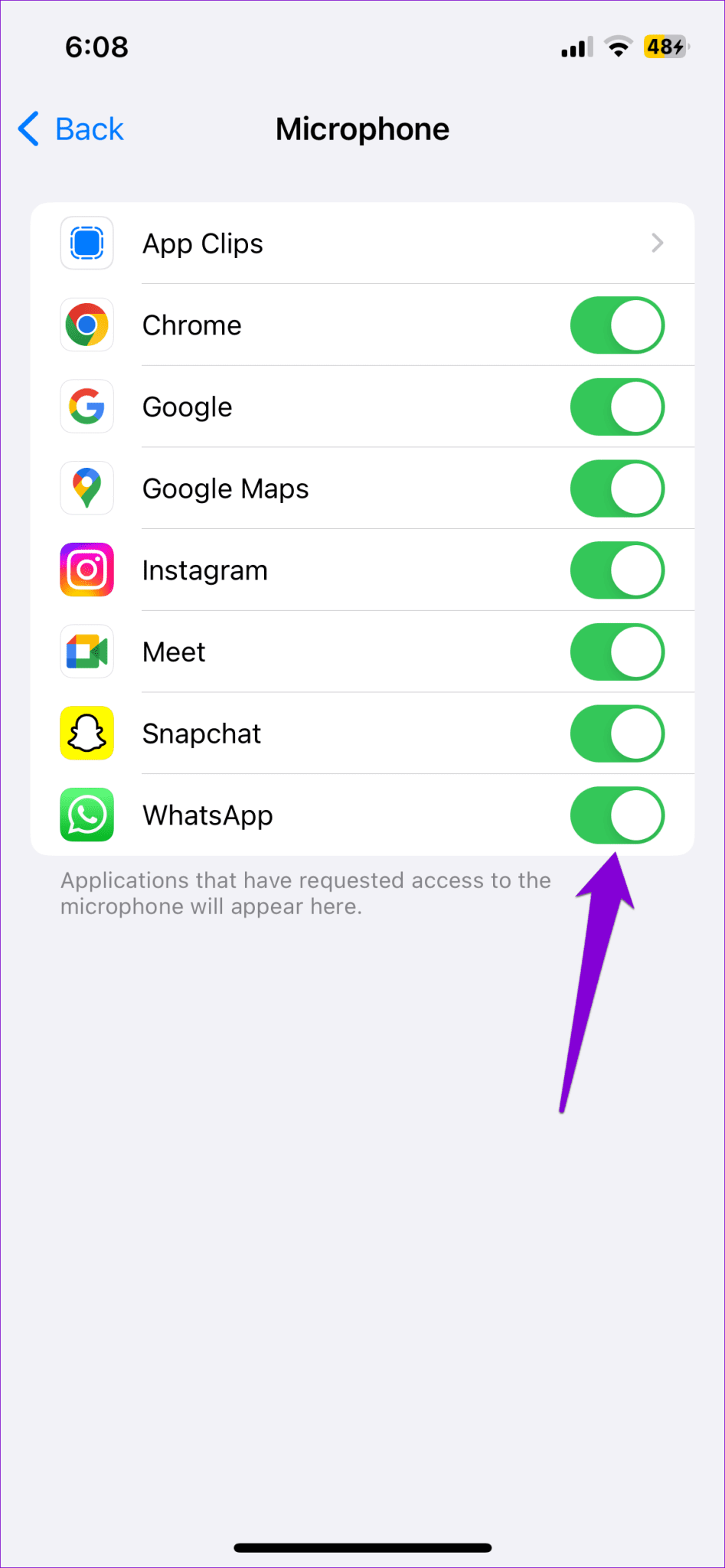Open App Clips settings via chevron
Viewport: 725px width, 1568px height.
[657, 243]
